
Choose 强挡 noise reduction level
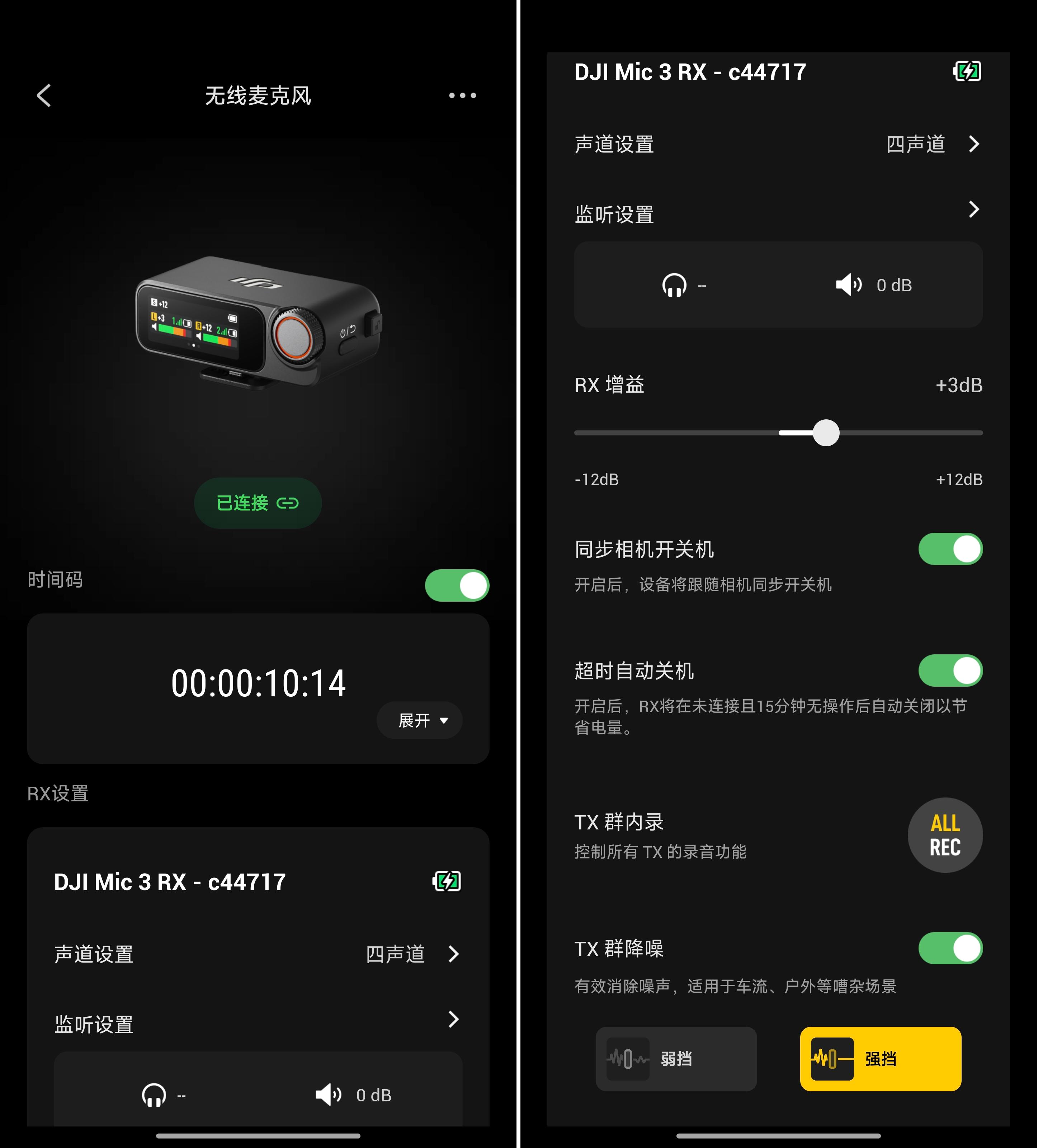(880, 1059)
